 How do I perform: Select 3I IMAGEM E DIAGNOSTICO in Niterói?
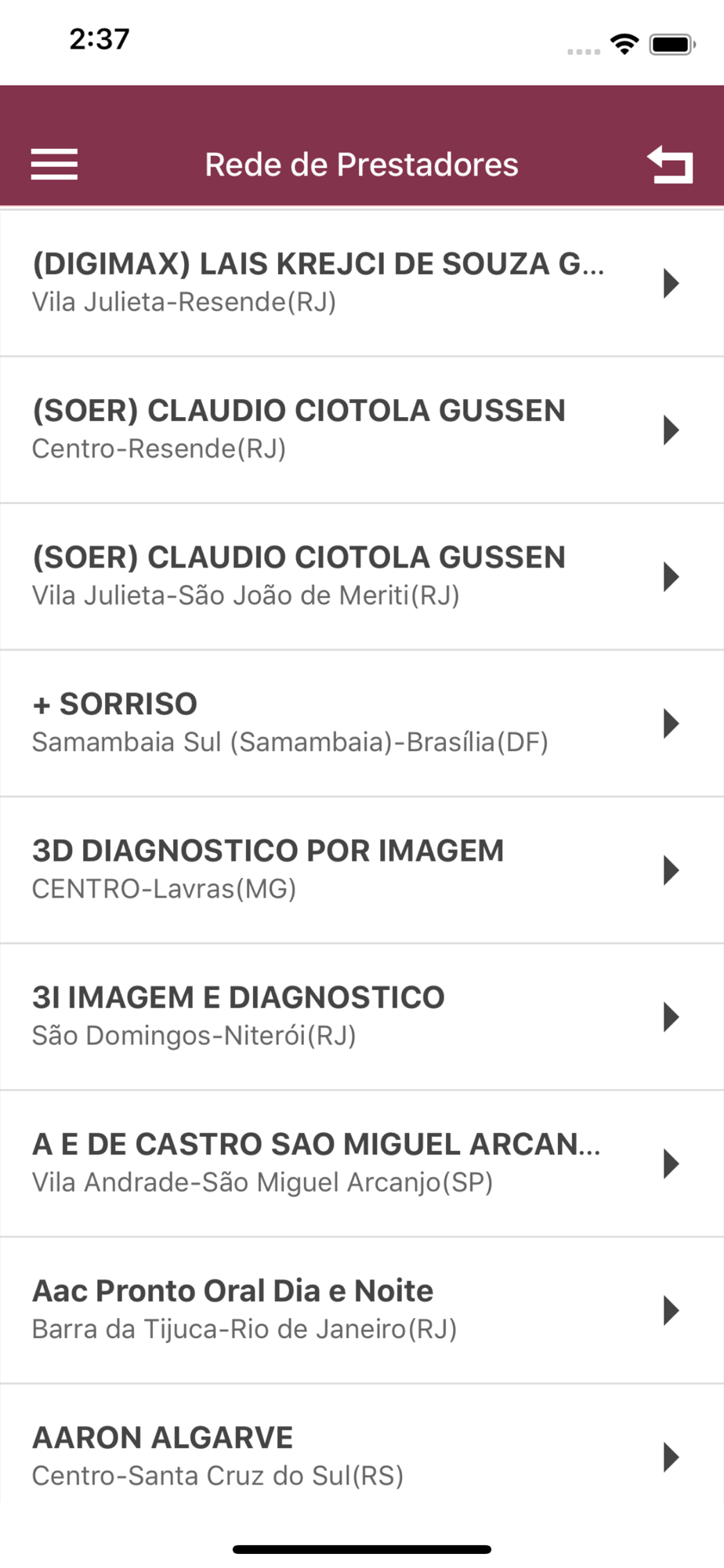tap(362, 1016)
